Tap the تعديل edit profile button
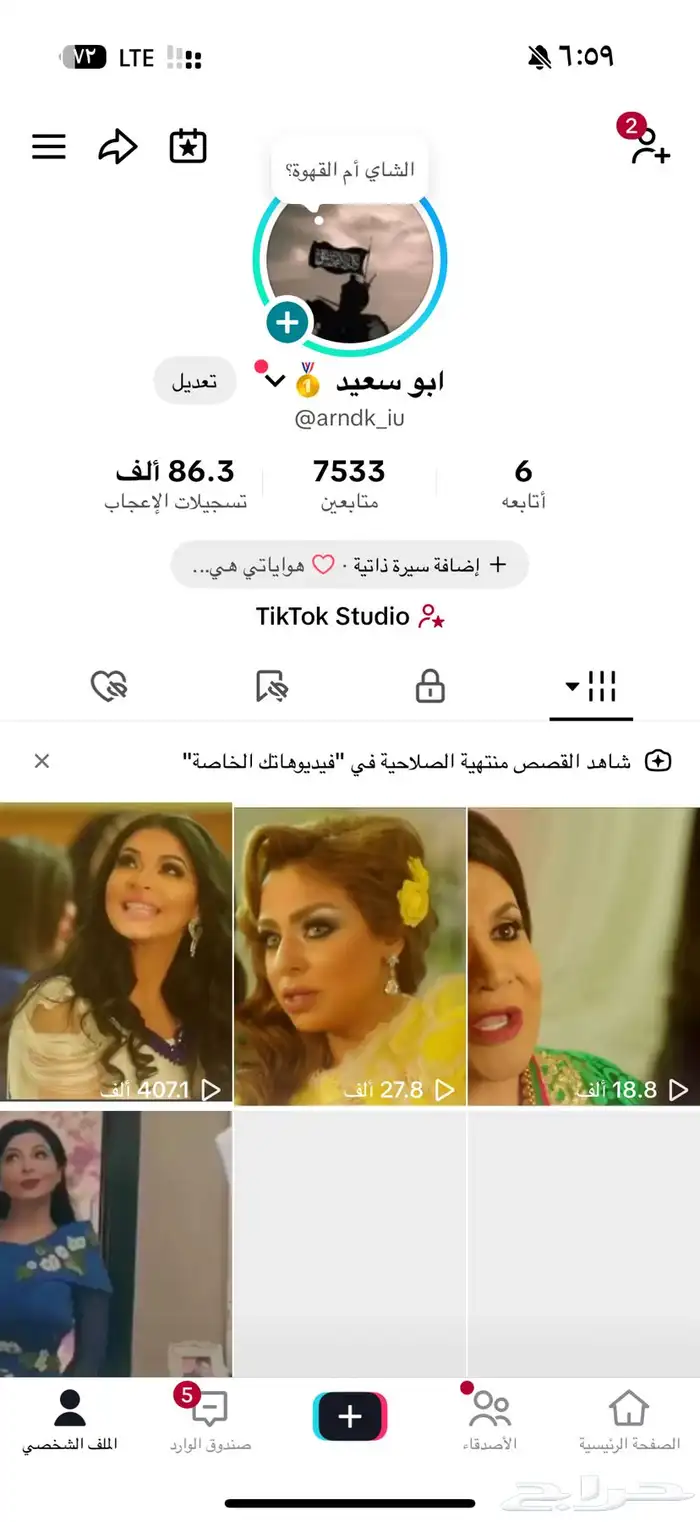The height and width of the screenshot is (1522, 700). pyautogui.click(x=194, y=383)
